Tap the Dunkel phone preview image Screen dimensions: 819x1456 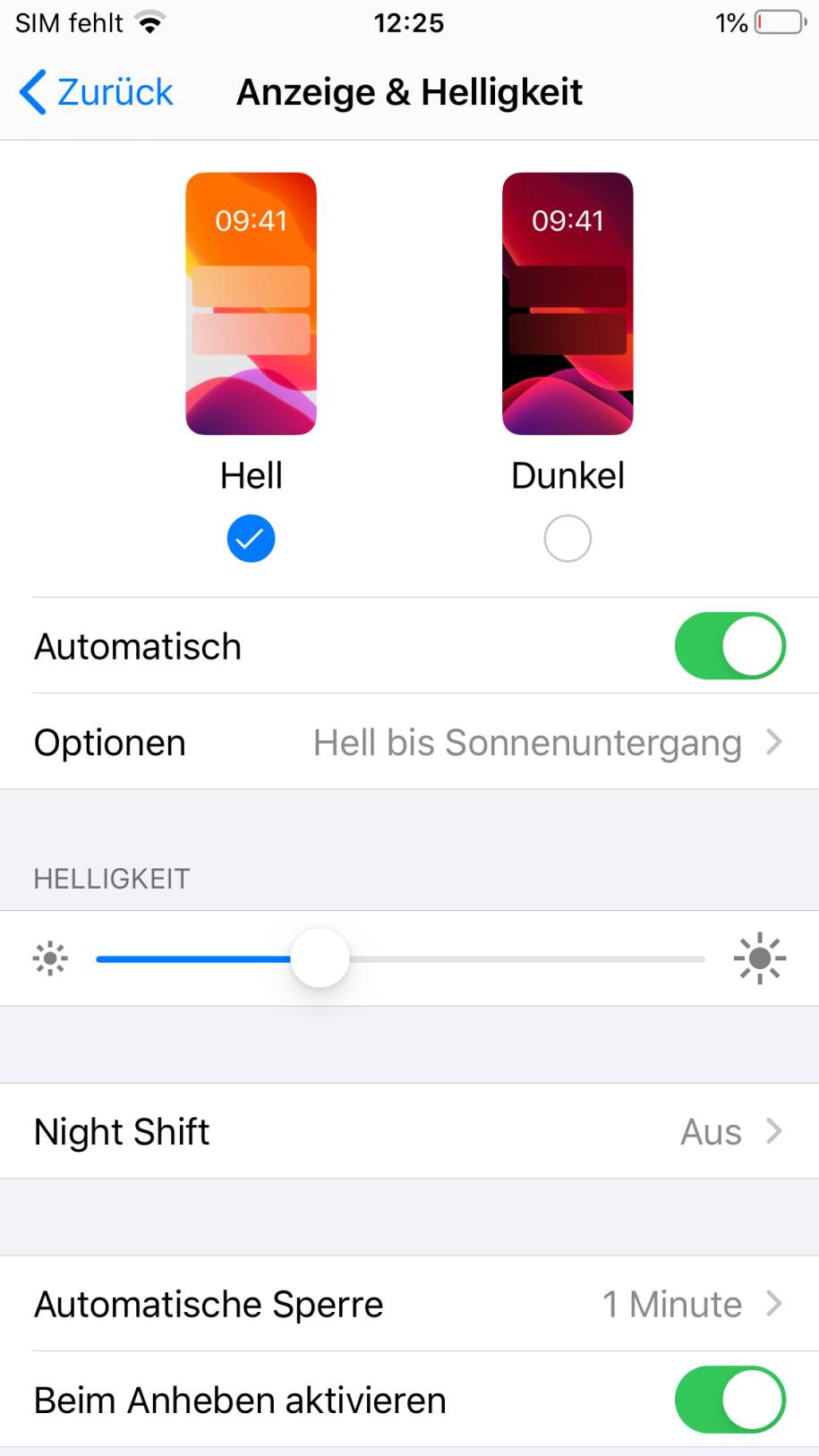coord(567,304)
